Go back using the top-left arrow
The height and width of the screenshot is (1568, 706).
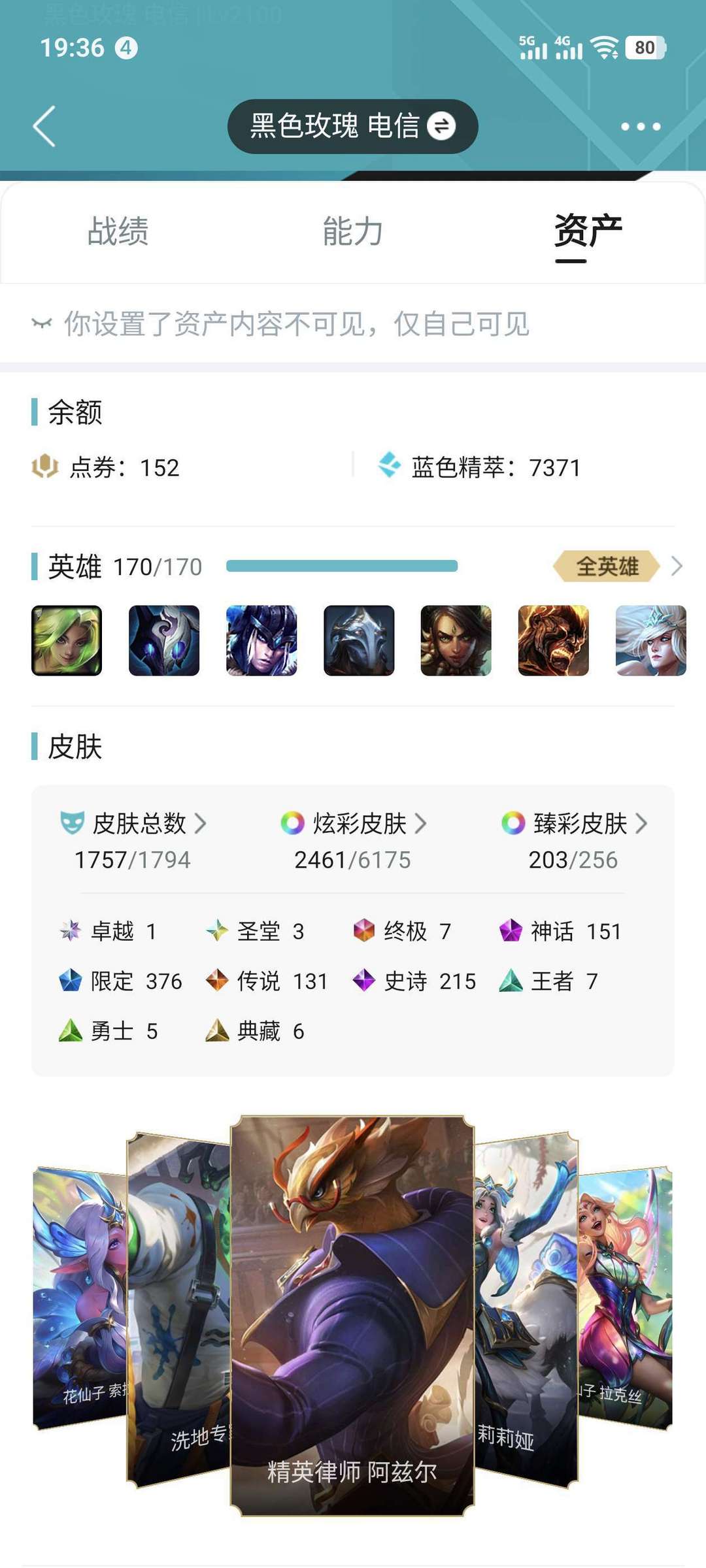pyautogui.click(x=44, y=127)
